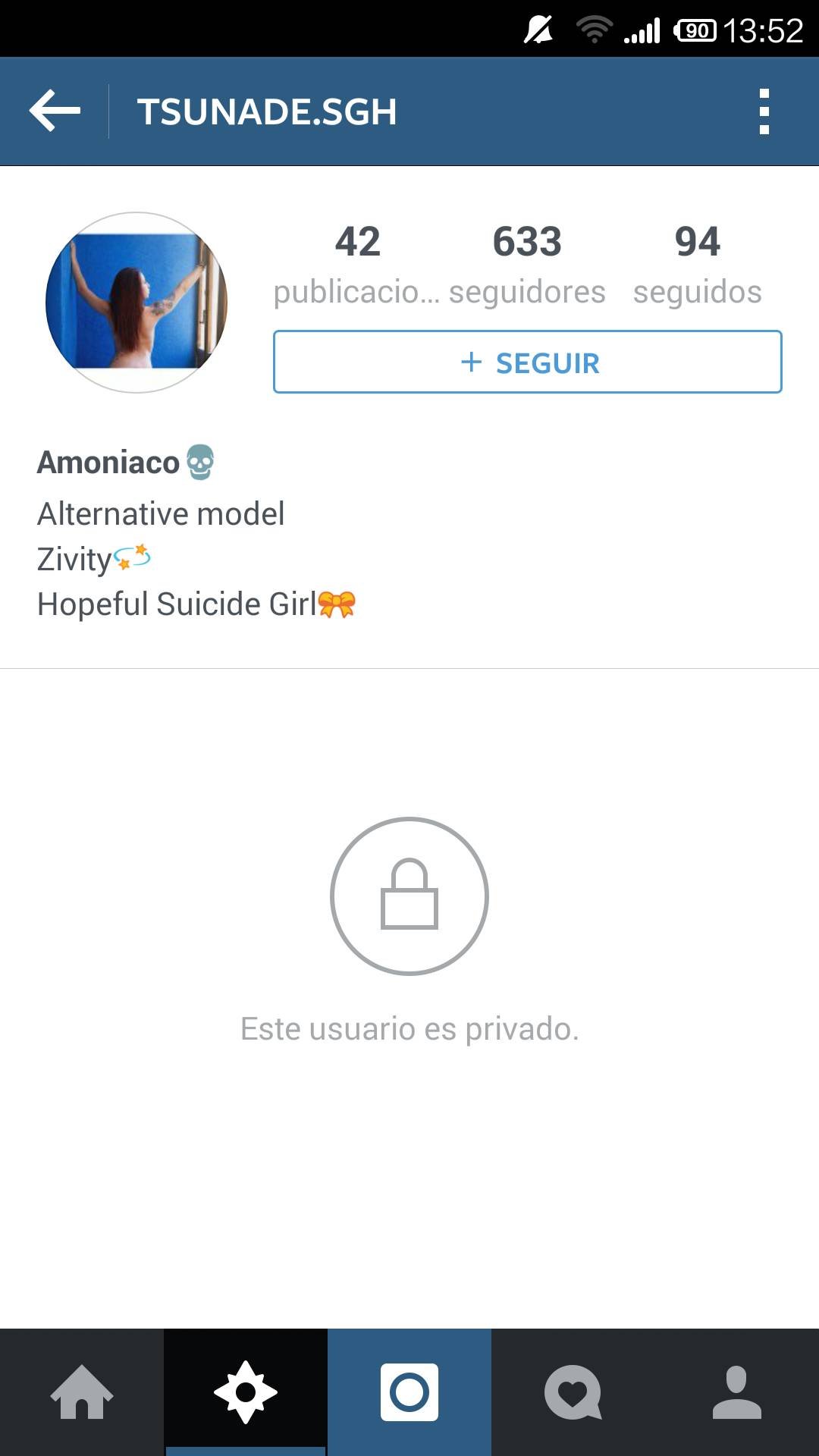This screenshot has width=819, height=1456.
Task: Switch to the Home feed tab
Action: 82,1392
